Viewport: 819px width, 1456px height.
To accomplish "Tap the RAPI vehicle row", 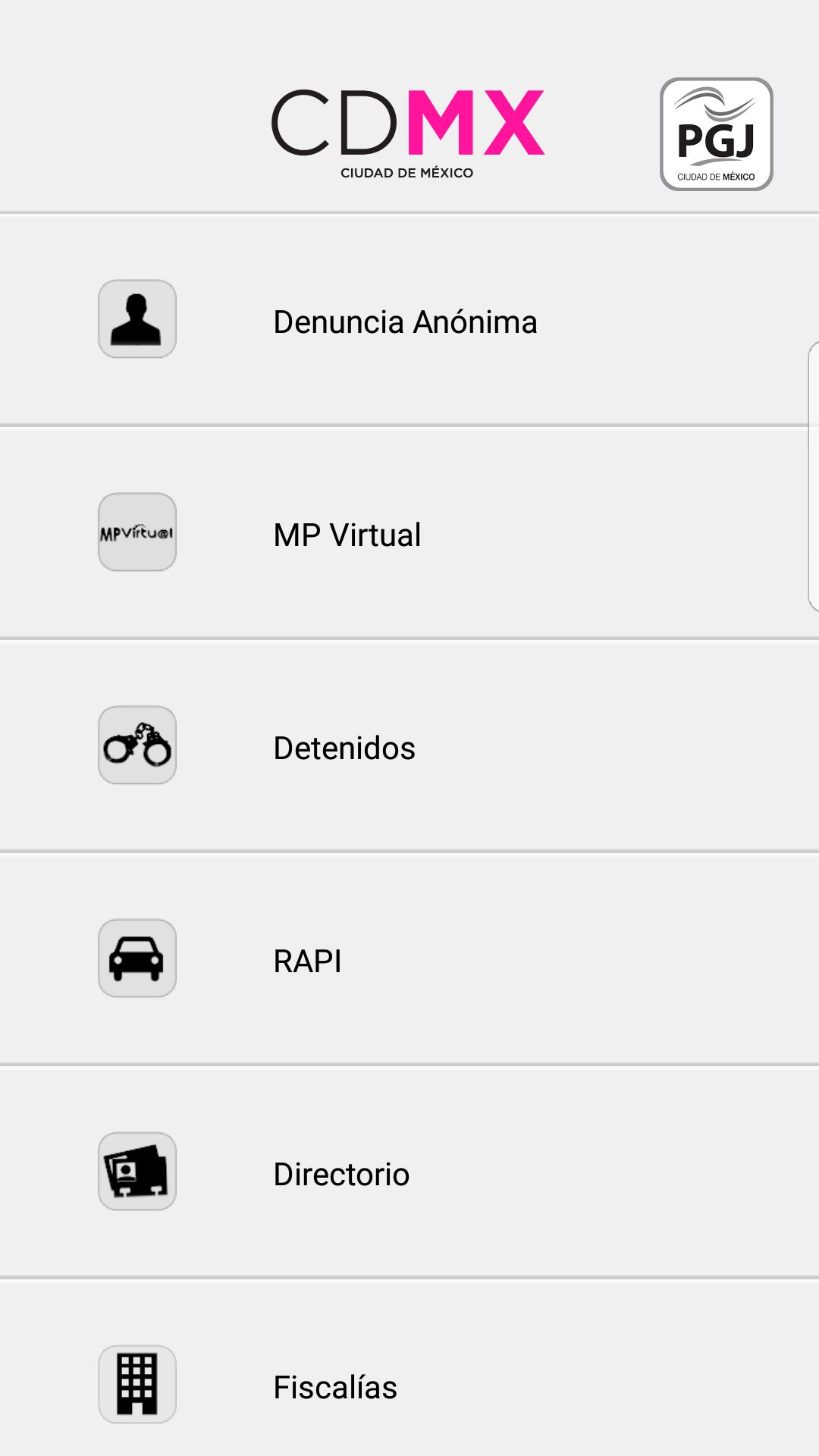I will (307, 961).
